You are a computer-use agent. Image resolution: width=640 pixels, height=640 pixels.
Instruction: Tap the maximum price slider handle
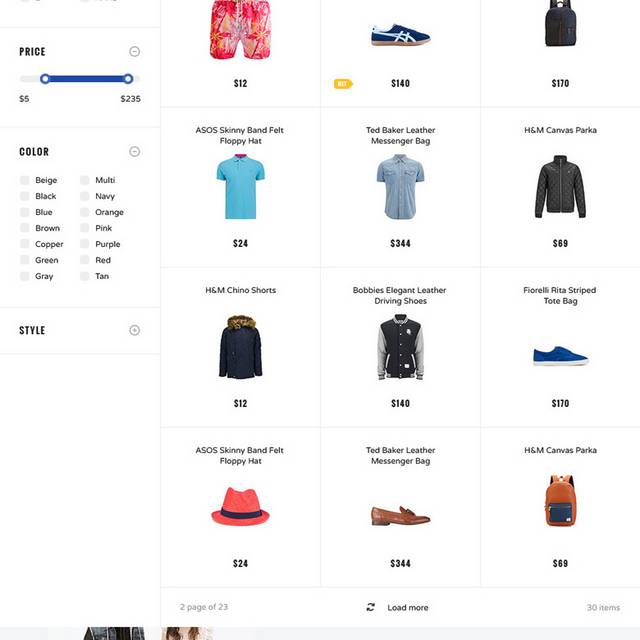pyautogui.click(x=128, y=78)
